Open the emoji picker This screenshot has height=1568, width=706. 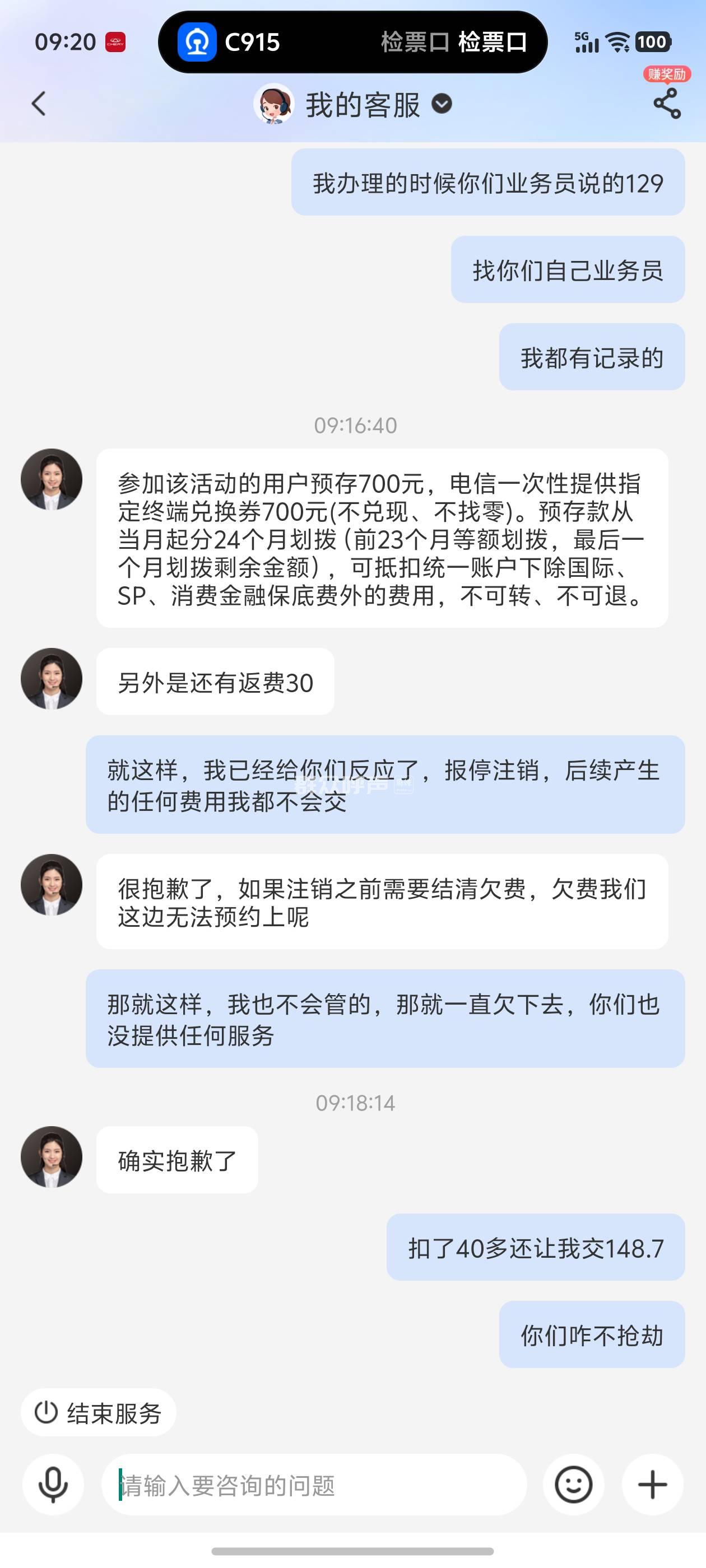click(x=573, y=1485)
